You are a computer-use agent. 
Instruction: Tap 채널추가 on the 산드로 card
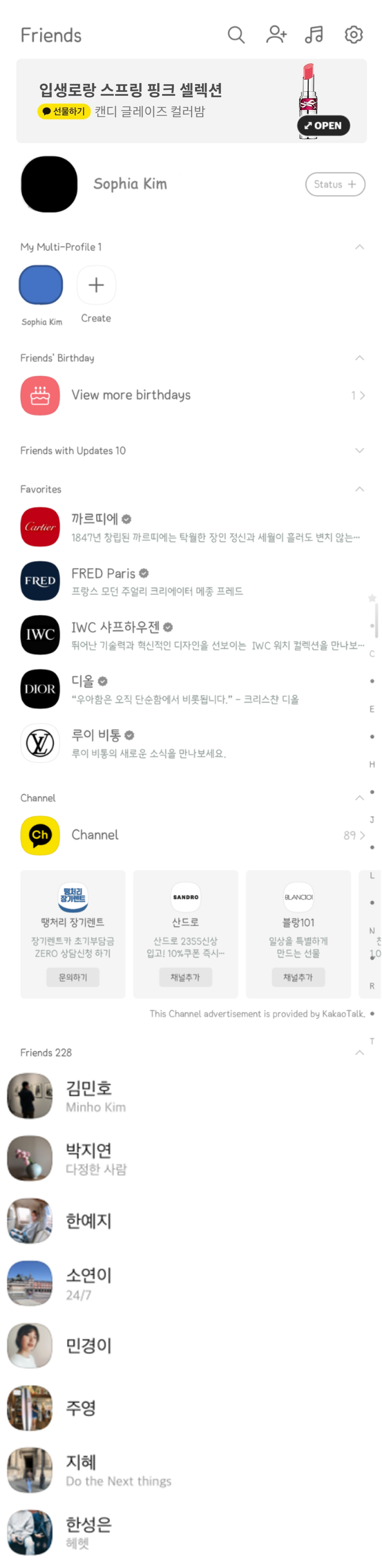tap(185, 977)
